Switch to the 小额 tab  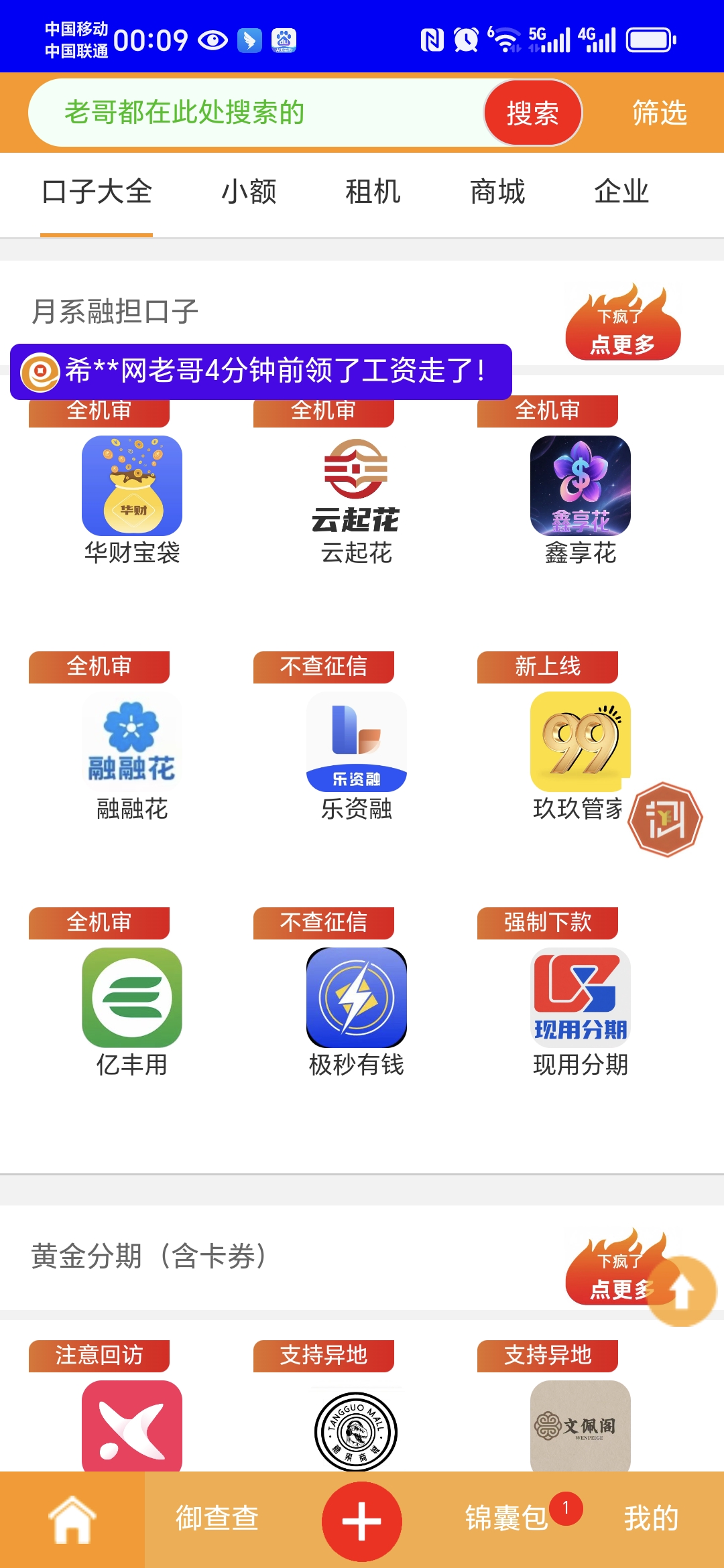249,192
